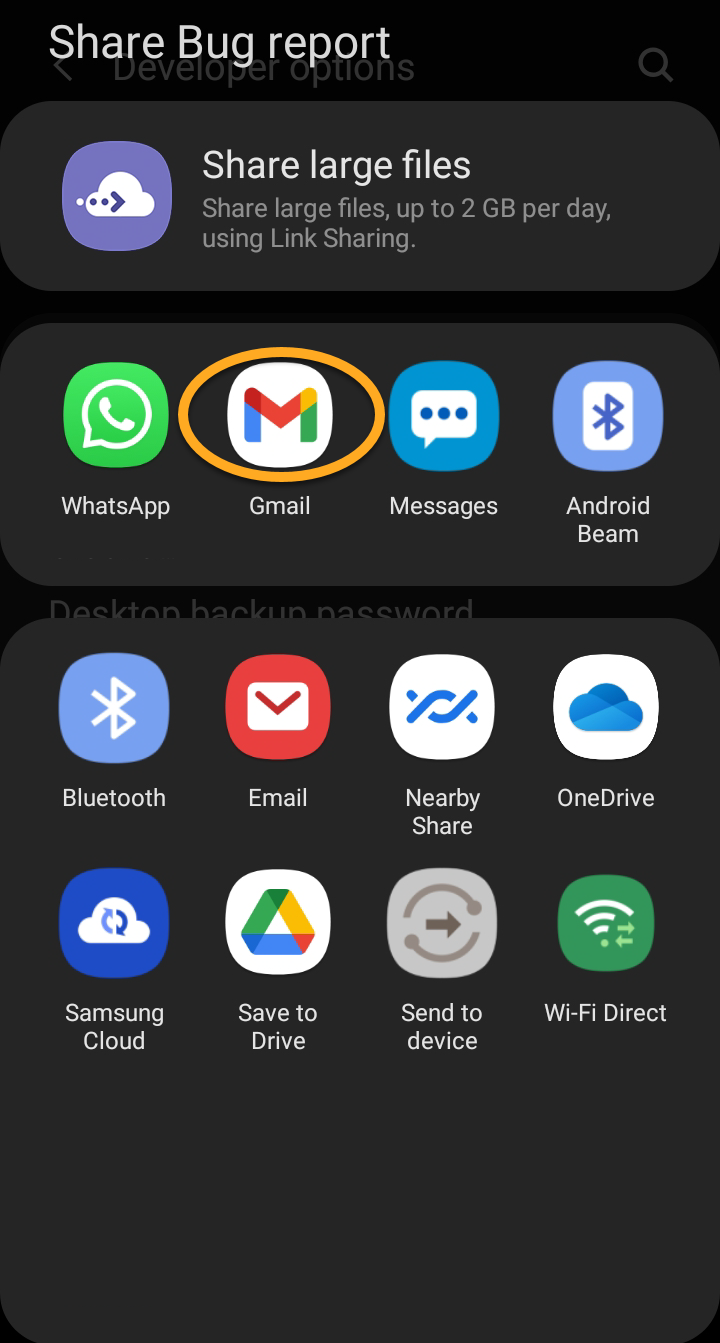Tap Save to Drive
720x1343 pixels.
[x=278, y=923]
